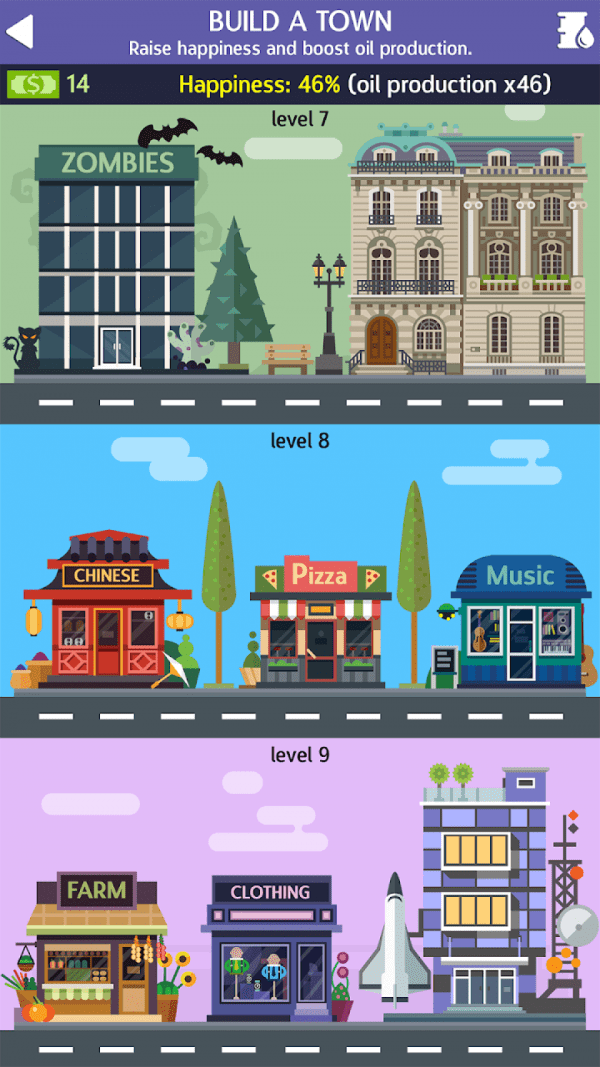Open the oil production icon
This screenshot has height=1067, width=600.
coord(573,31)
